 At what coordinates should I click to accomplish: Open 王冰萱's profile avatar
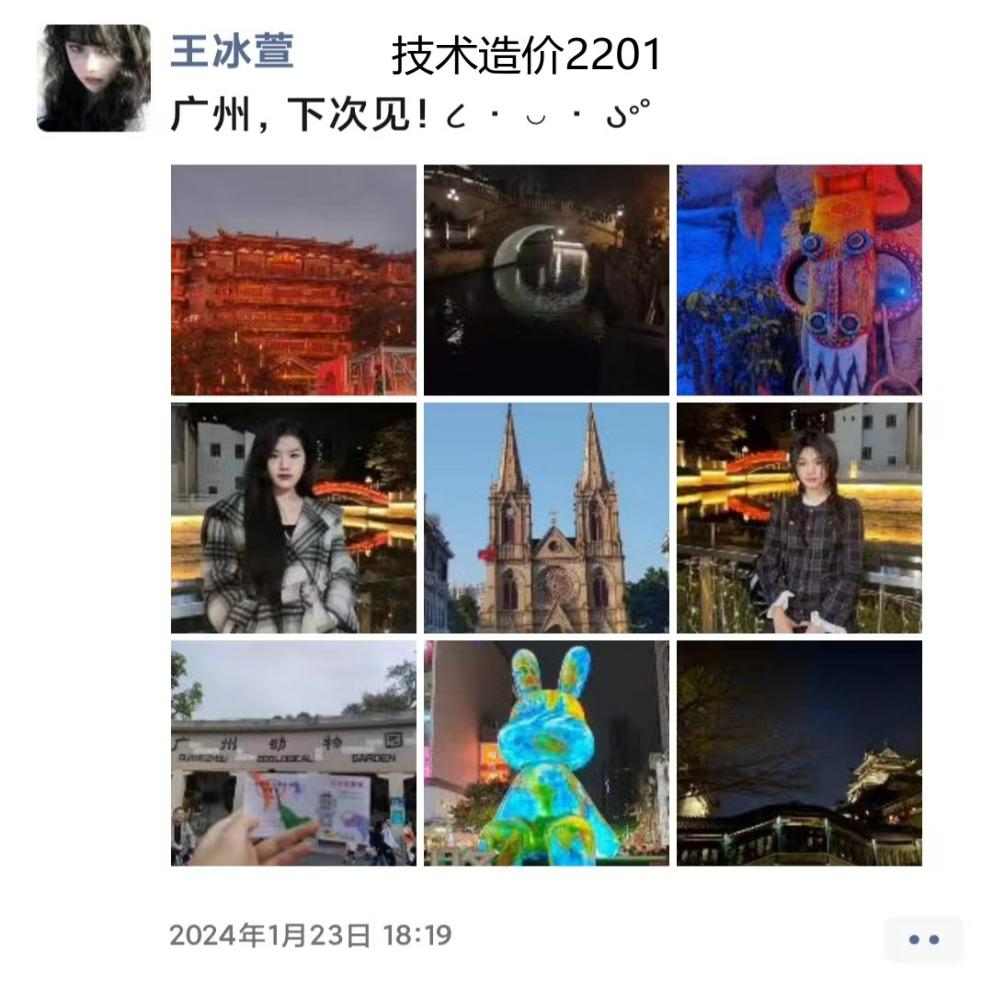[x=93, y=78]
